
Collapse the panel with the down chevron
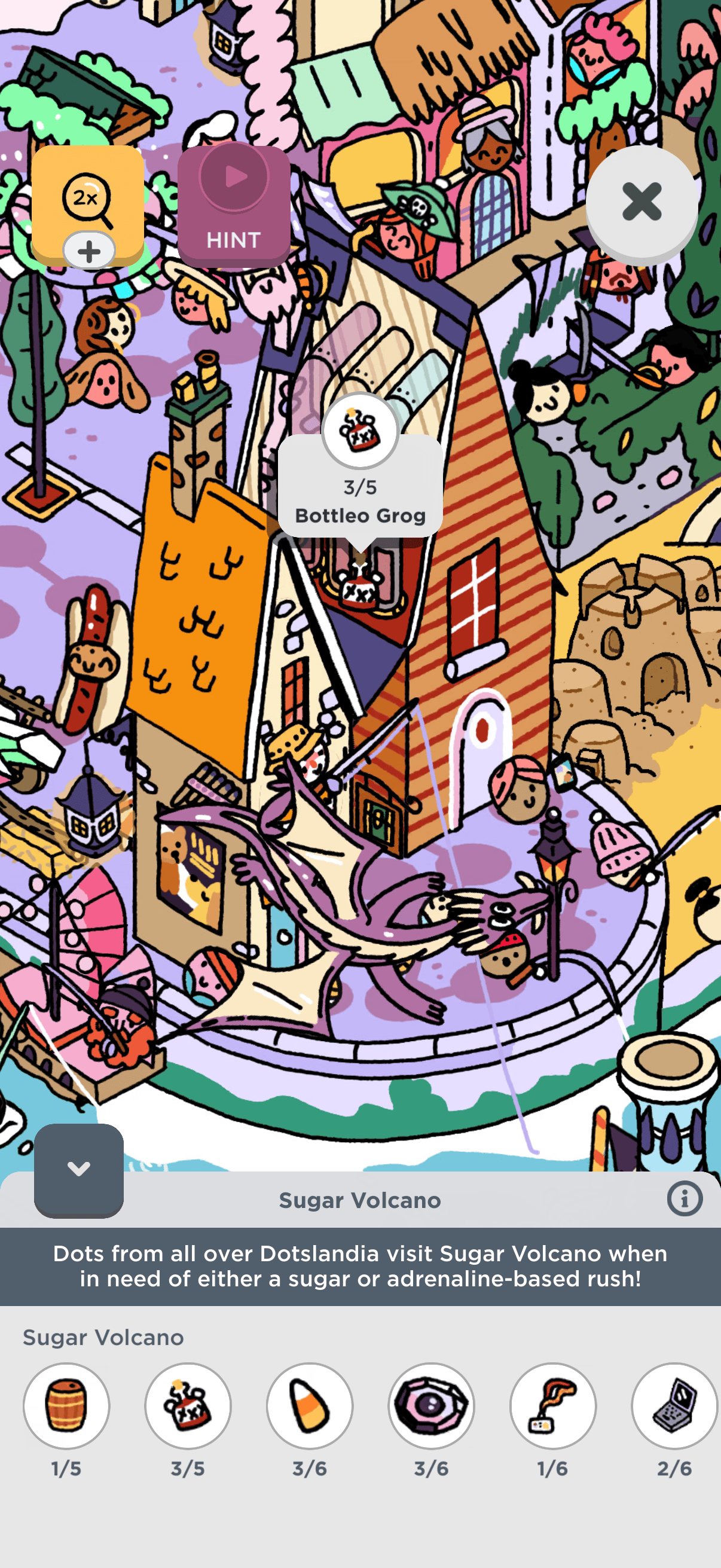(79, 1169)
